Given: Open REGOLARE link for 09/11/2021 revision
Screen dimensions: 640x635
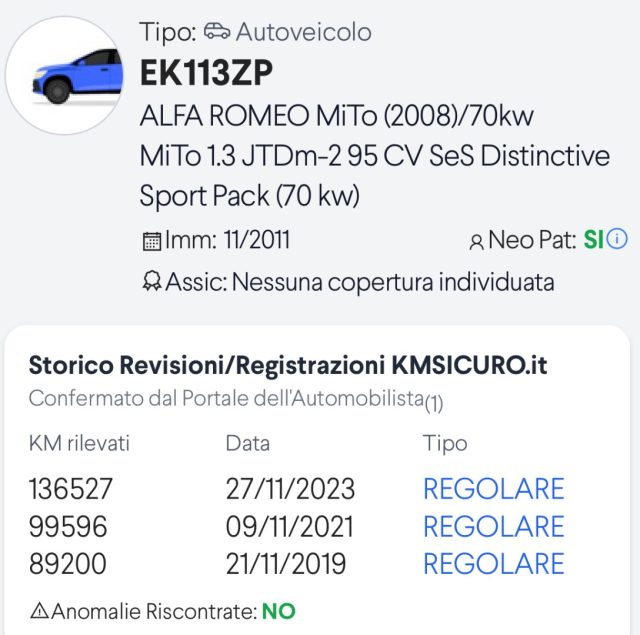Looking at the screenshot, I should 493,526.
